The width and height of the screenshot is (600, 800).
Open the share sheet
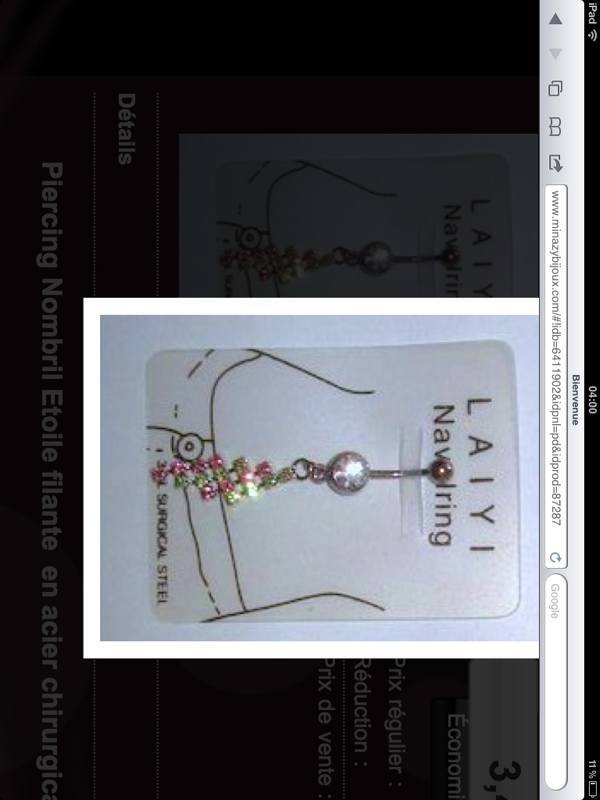pyautogui.click(x=555, y=160)
